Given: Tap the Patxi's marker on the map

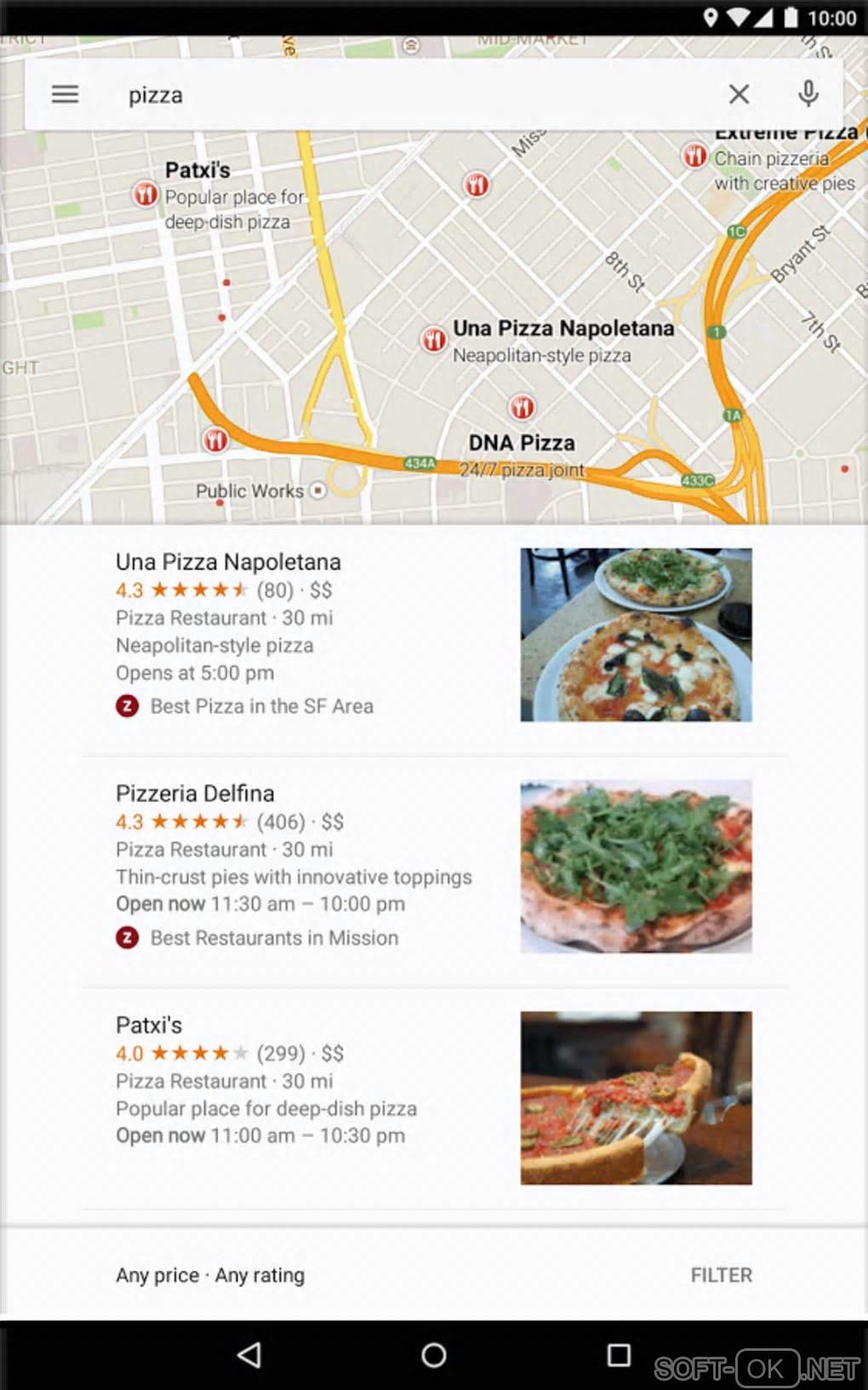Looking at the screenshot, I should 146,195.
